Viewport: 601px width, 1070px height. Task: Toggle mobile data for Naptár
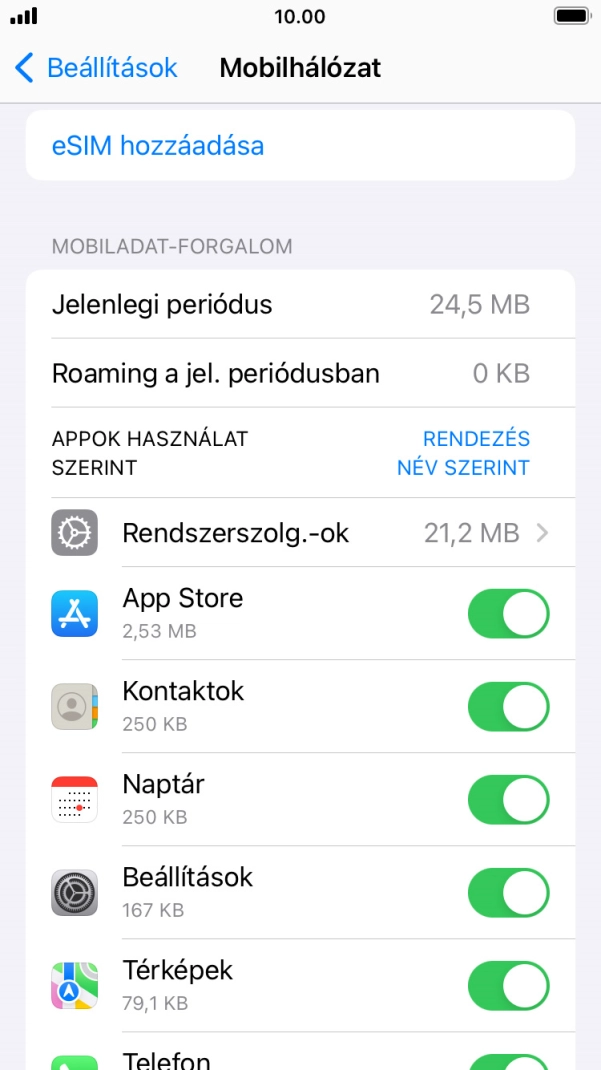pyautogui.click(x=508, y=800)
